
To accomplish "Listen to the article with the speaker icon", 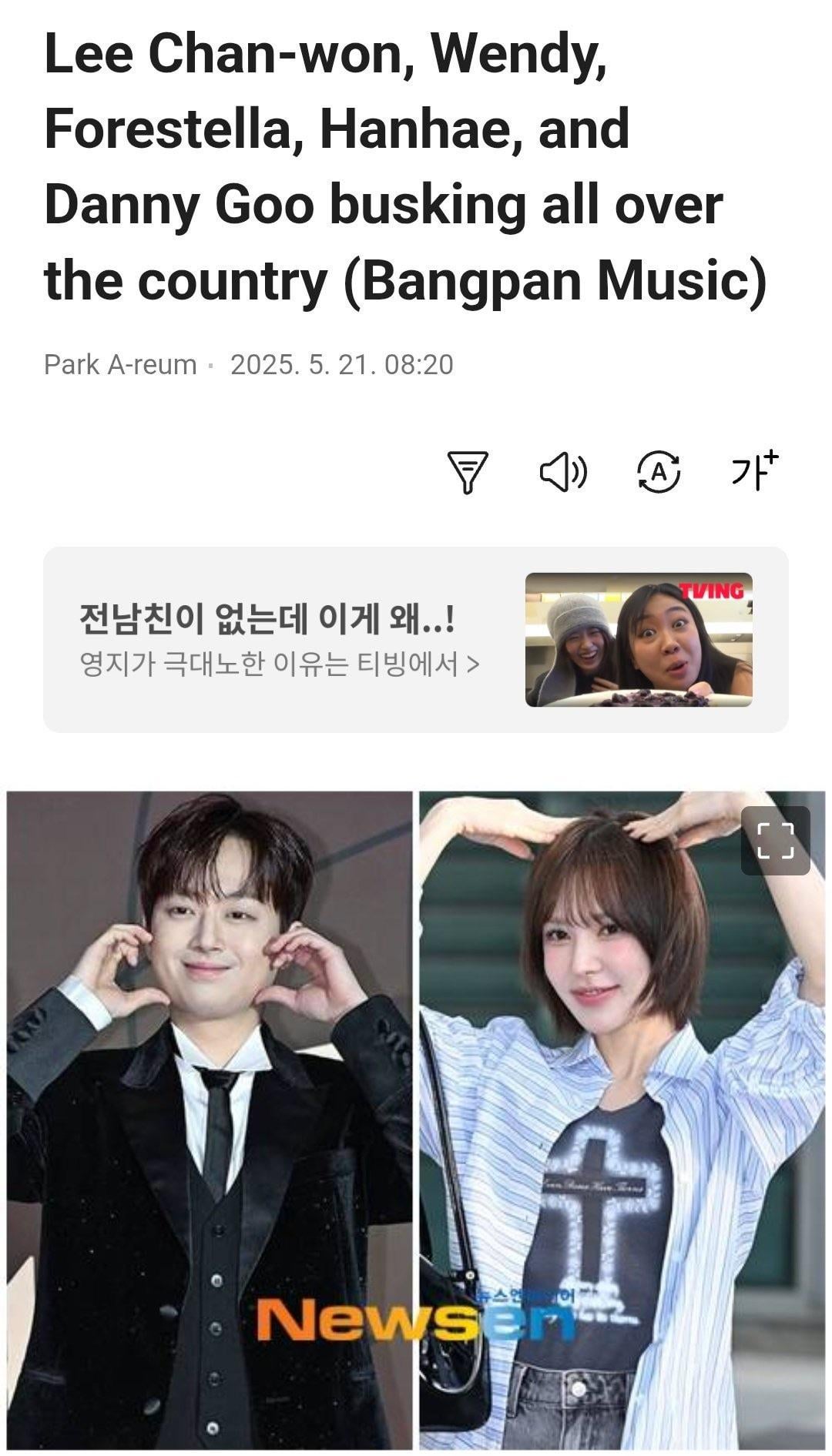I will (x=563, y=472).
